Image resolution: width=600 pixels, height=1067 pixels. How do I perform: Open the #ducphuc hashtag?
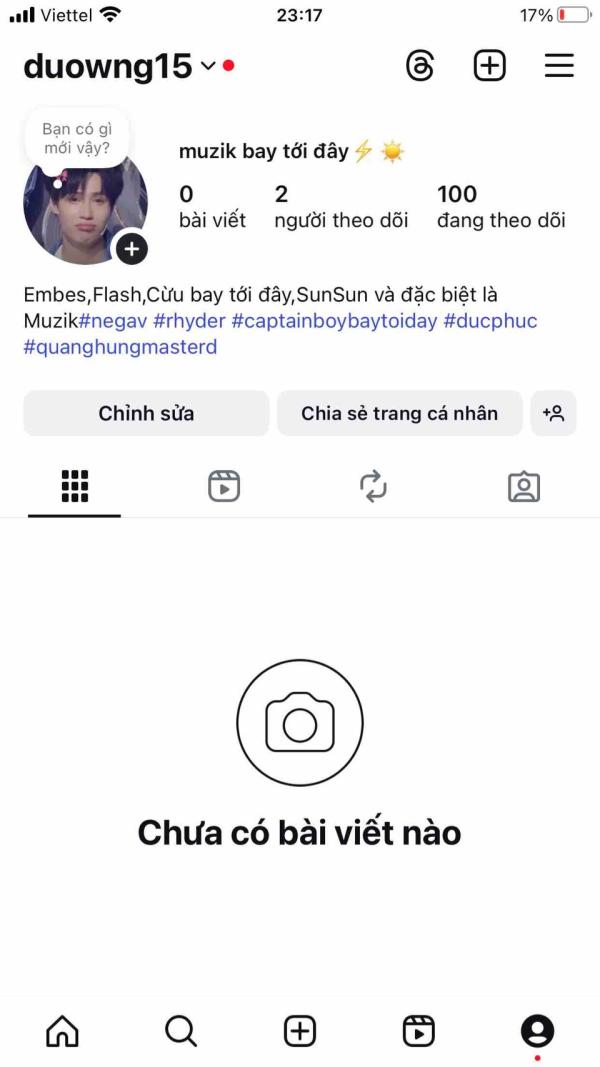490,322
